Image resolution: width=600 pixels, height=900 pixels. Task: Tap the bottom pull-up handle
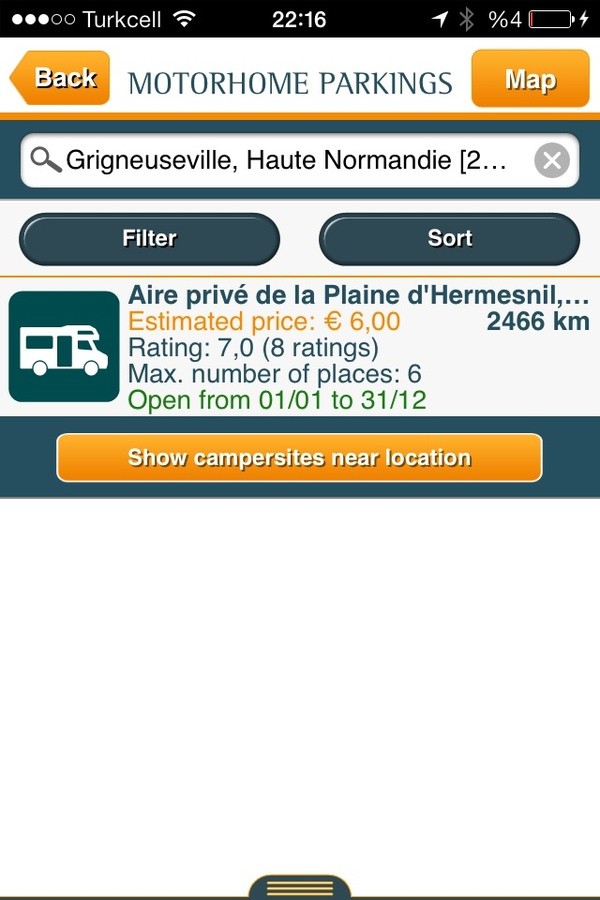[299, 887]
